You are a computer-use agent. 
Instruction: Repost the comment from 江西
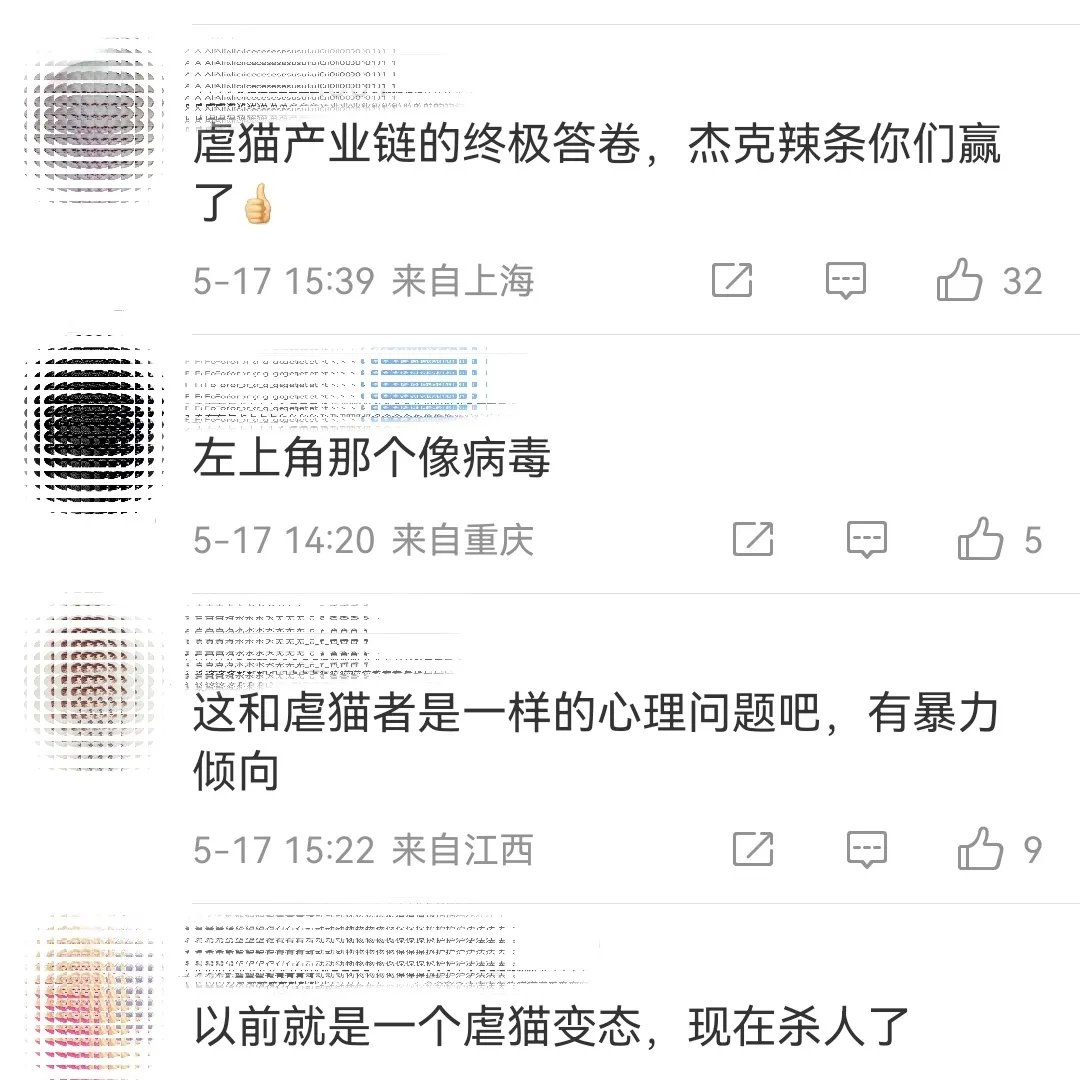(x=753, y=850)
